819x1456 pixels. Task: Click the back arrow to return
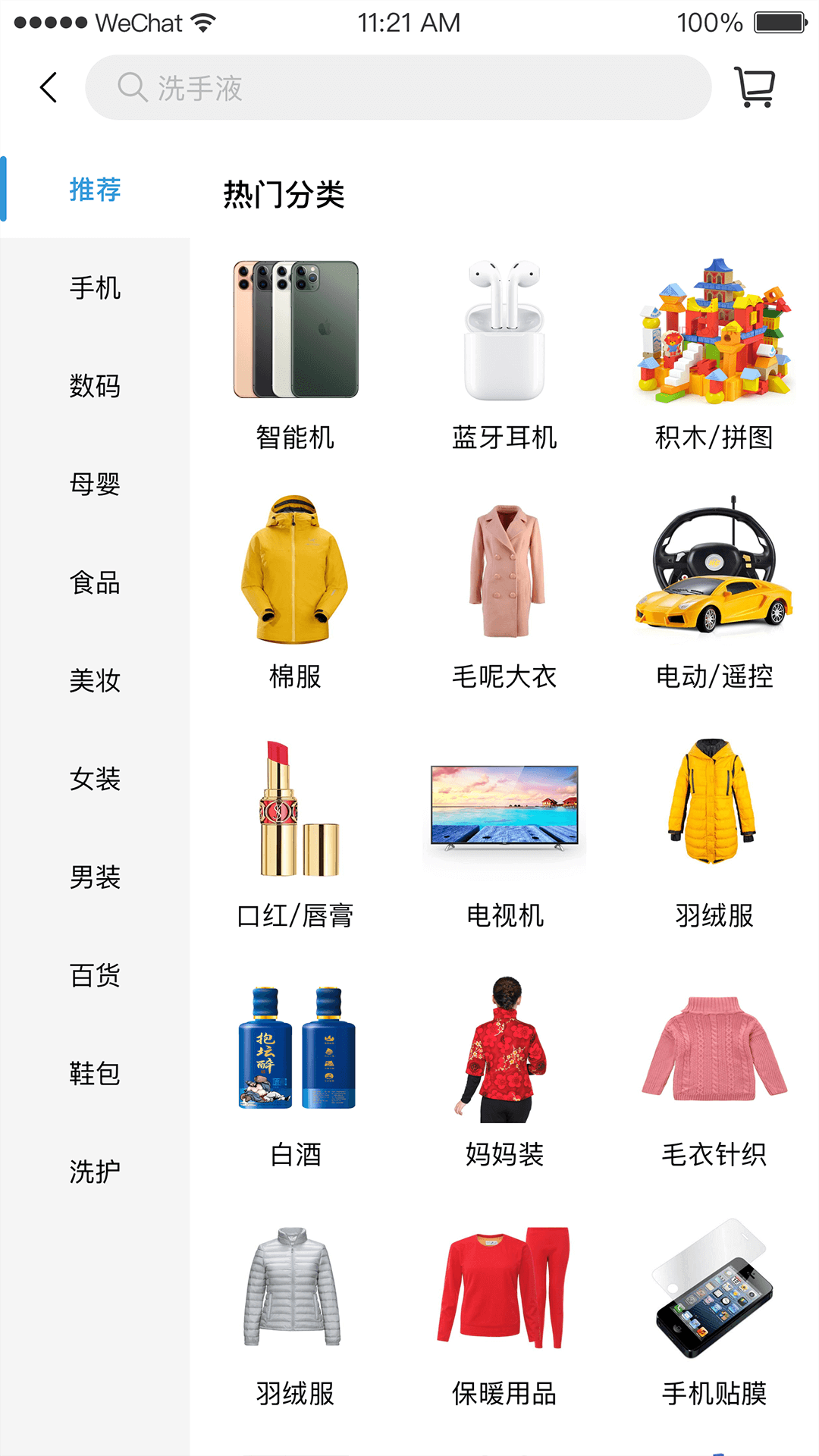tap(48, 86)
